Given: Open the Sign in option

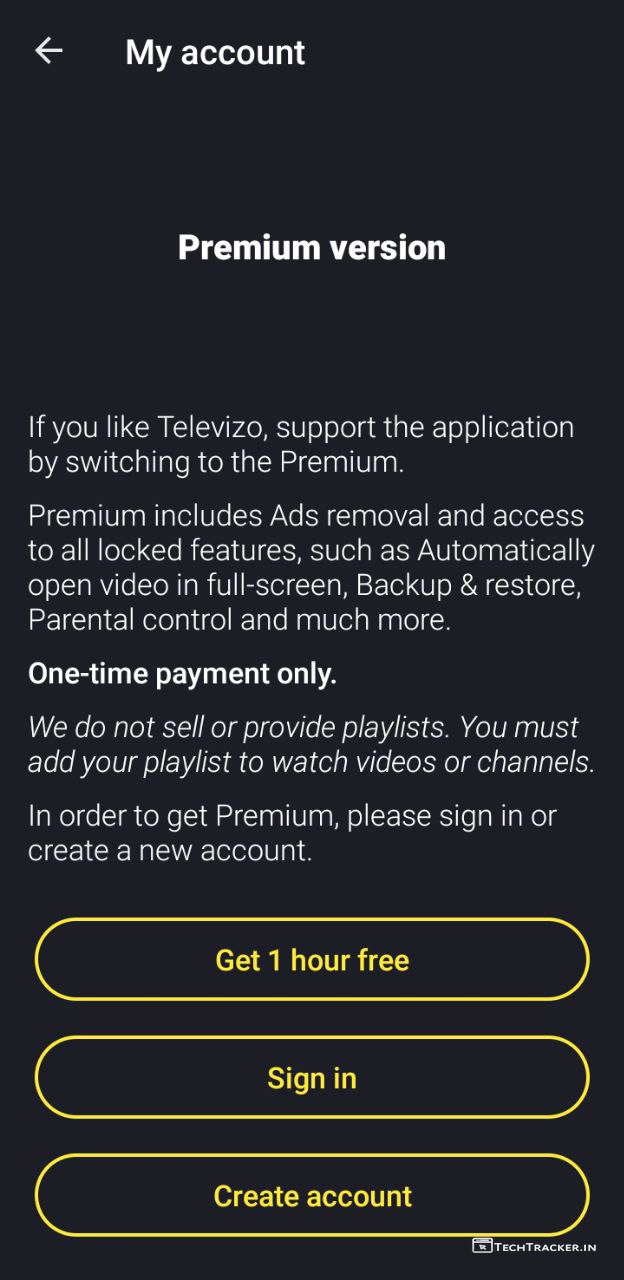Looking at the screenshot, I should (312, 1078).
